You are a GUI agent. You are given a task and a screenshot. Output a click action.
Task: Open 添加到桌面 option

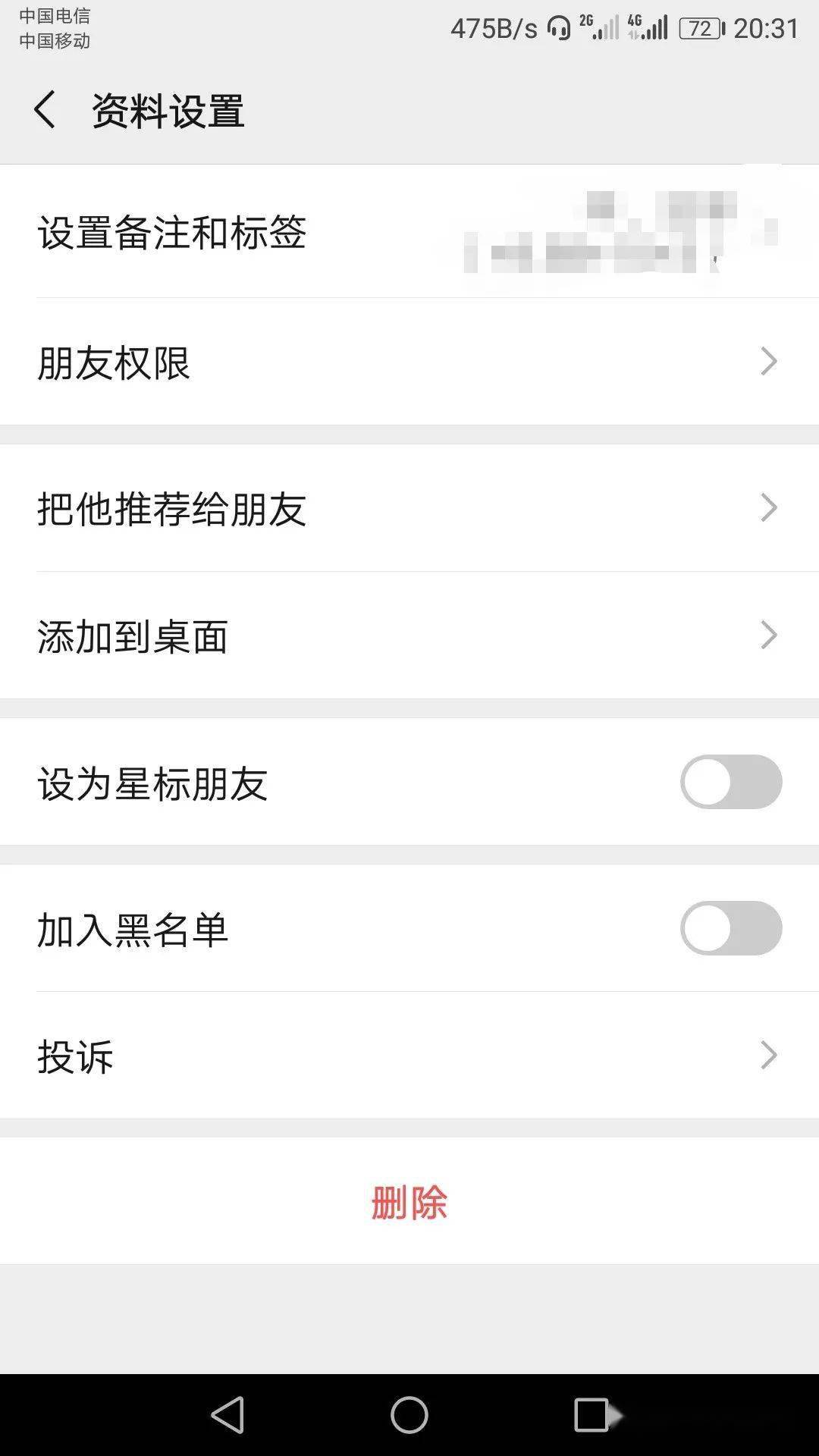click(409, 635)
